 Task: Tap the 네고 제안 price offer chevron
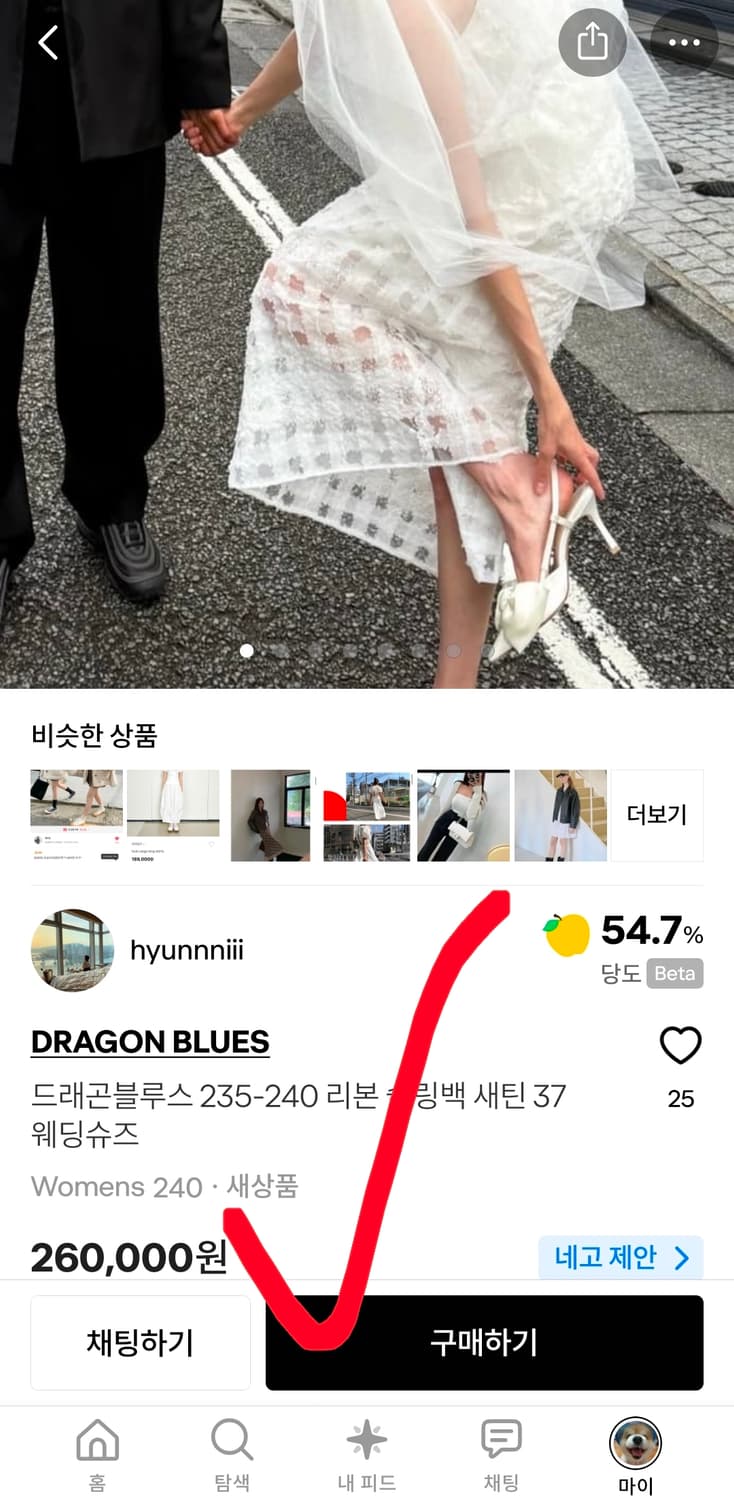(x=621, y=1258)
